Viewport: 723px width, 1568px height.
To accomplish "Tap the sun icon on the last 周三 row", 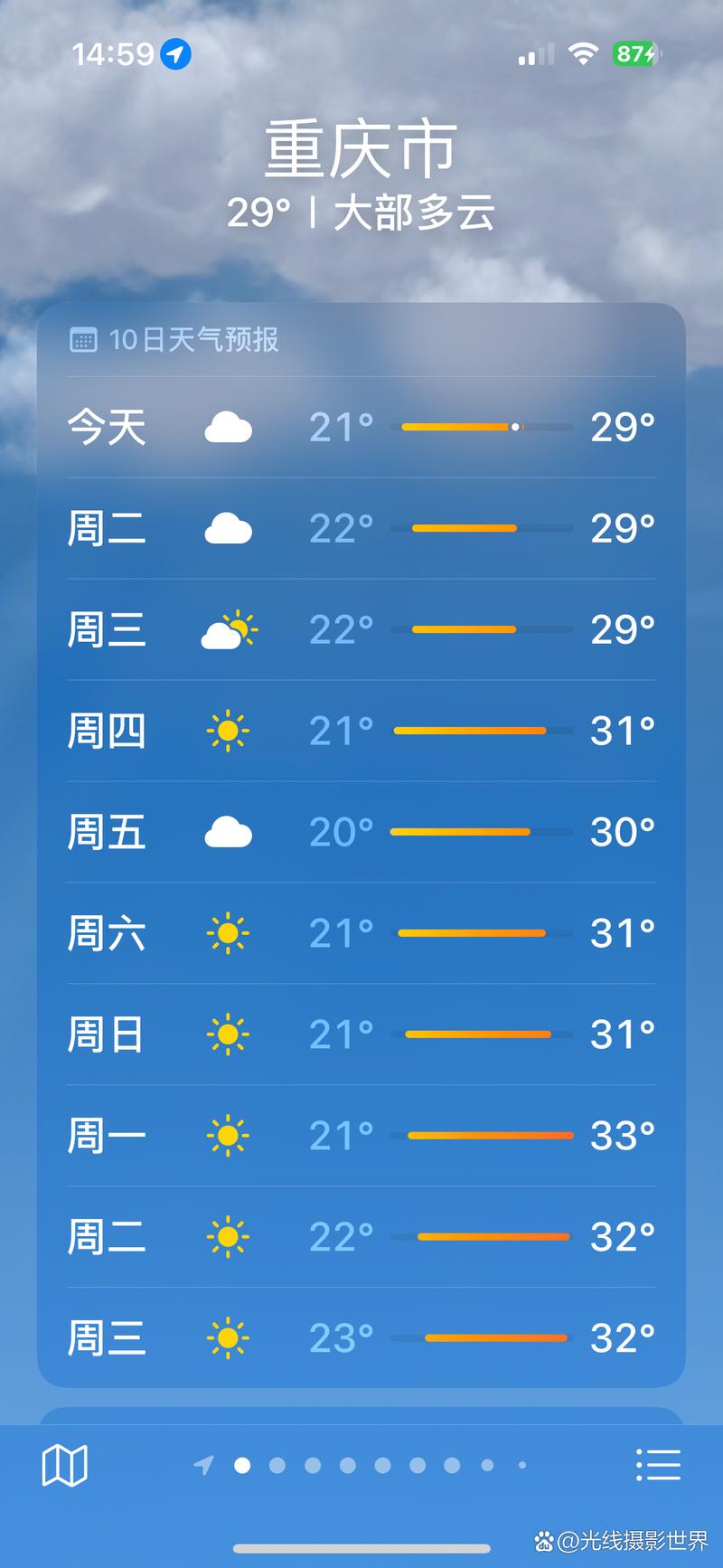I will (x=229, y=1337).
